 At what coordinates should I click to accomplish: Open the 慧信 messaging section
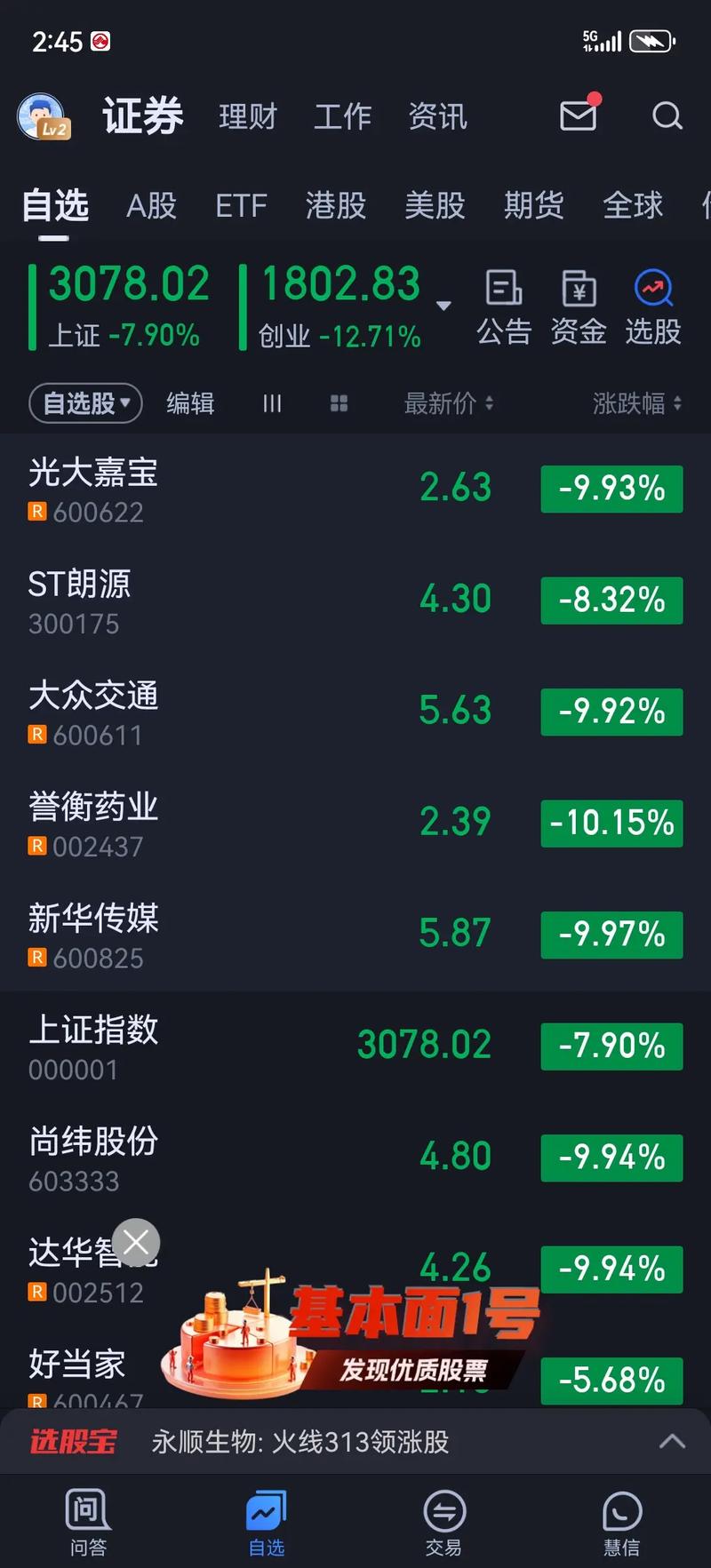tap(621, 1519)
